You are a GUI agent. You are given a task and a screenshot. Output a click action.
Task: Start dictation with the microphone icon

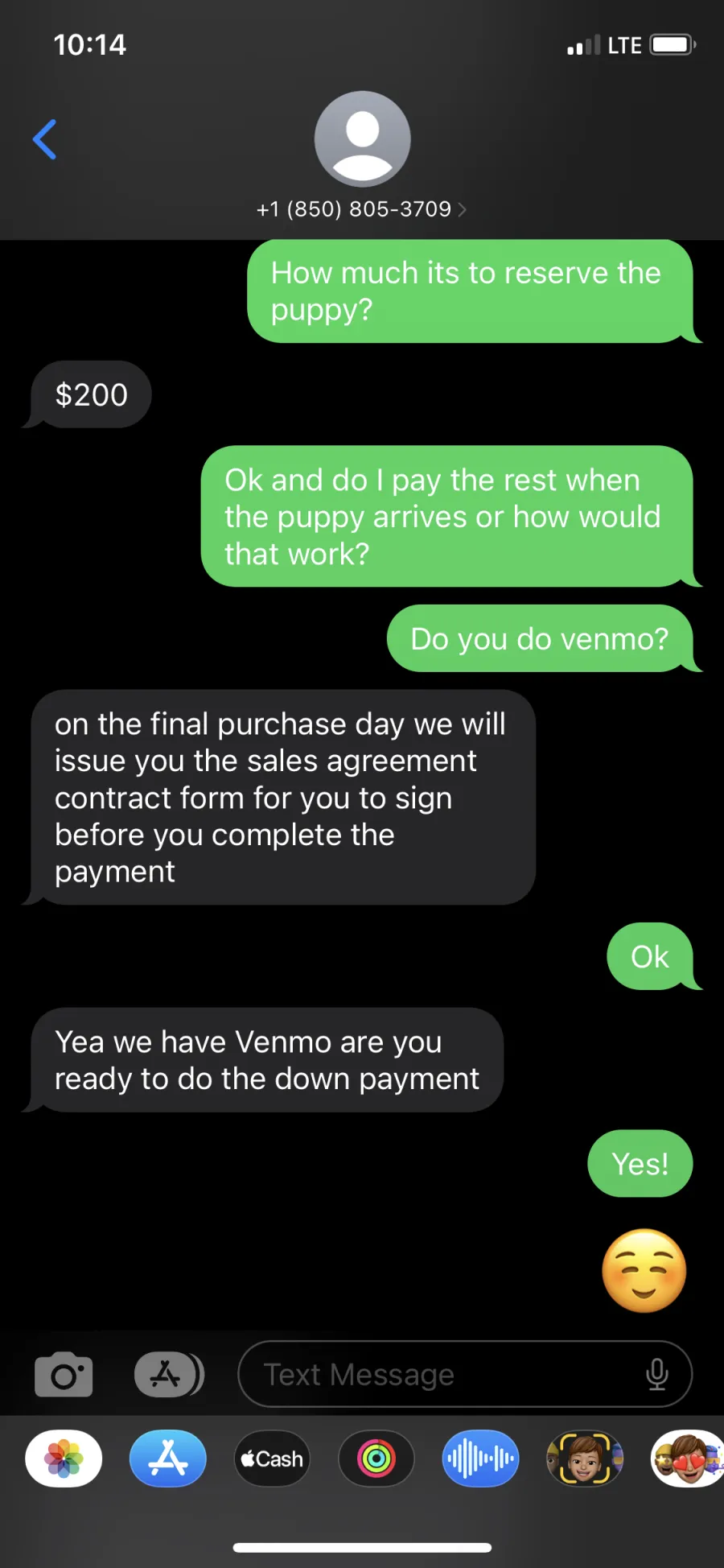(656, 1374)
